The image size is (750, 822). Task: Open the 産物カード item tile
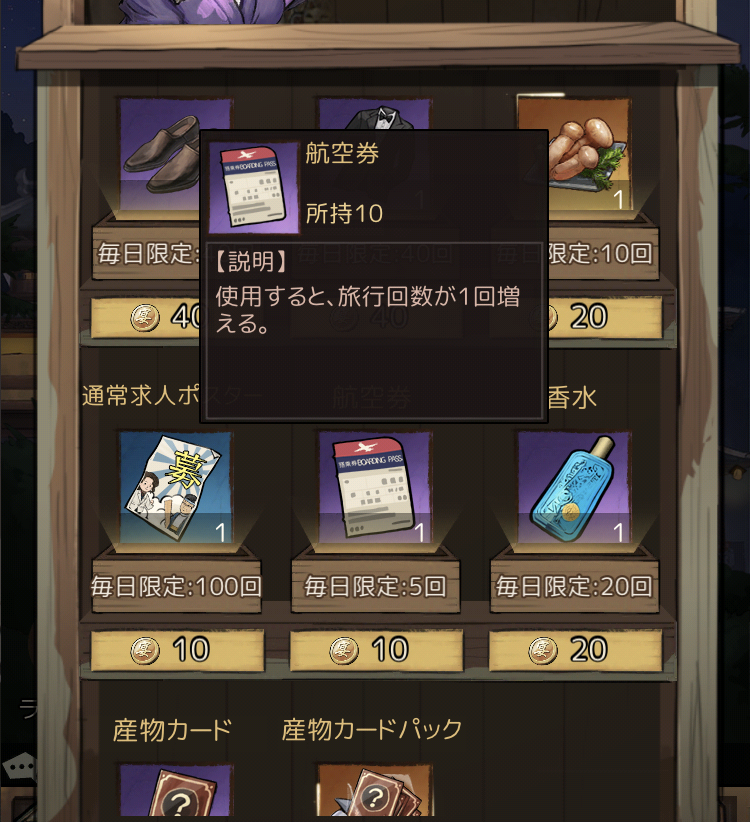tap(176, 792)
